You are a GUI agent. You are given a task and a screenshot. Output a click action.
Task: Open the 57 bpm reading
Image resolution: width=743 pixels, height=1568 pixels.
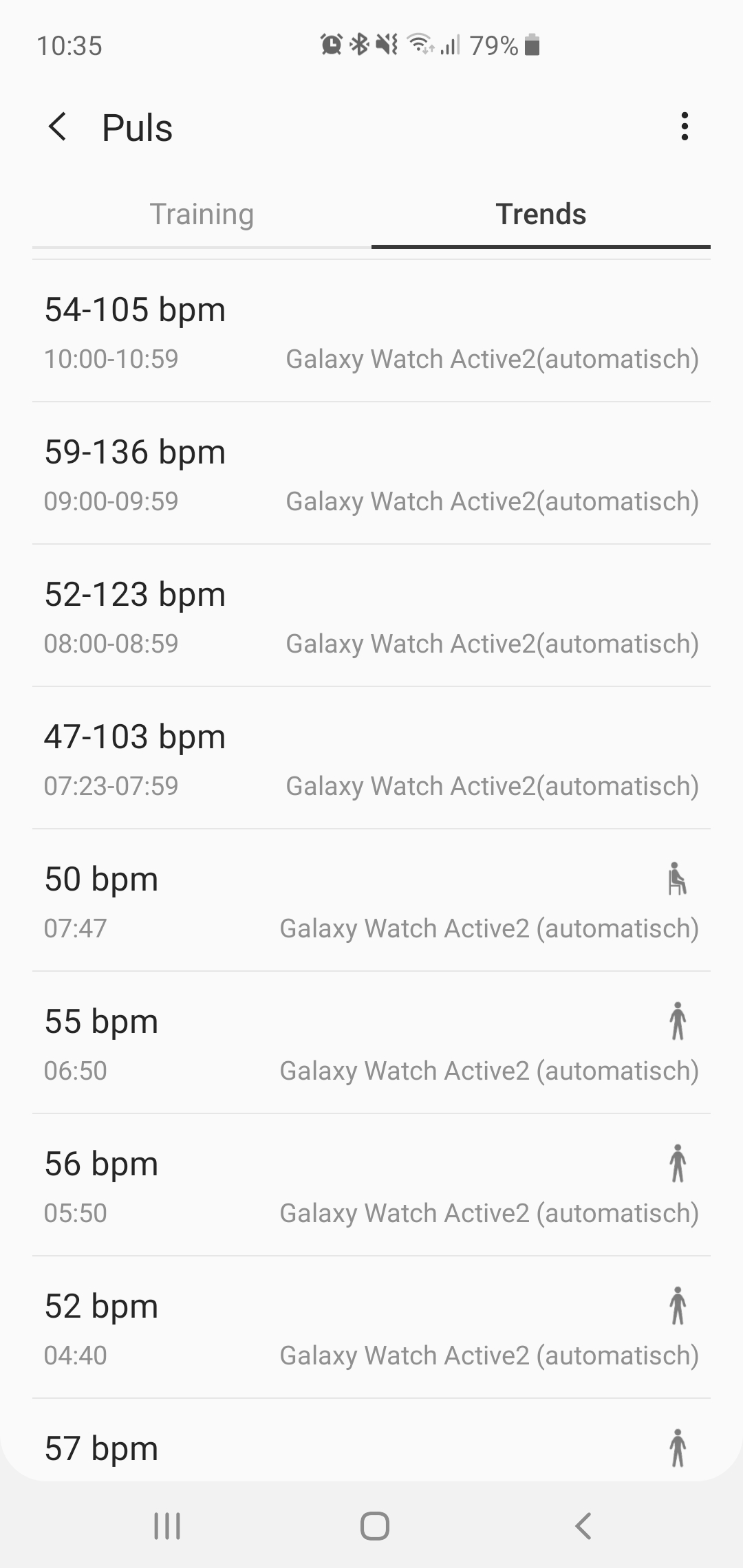(x=371, y=1441)
